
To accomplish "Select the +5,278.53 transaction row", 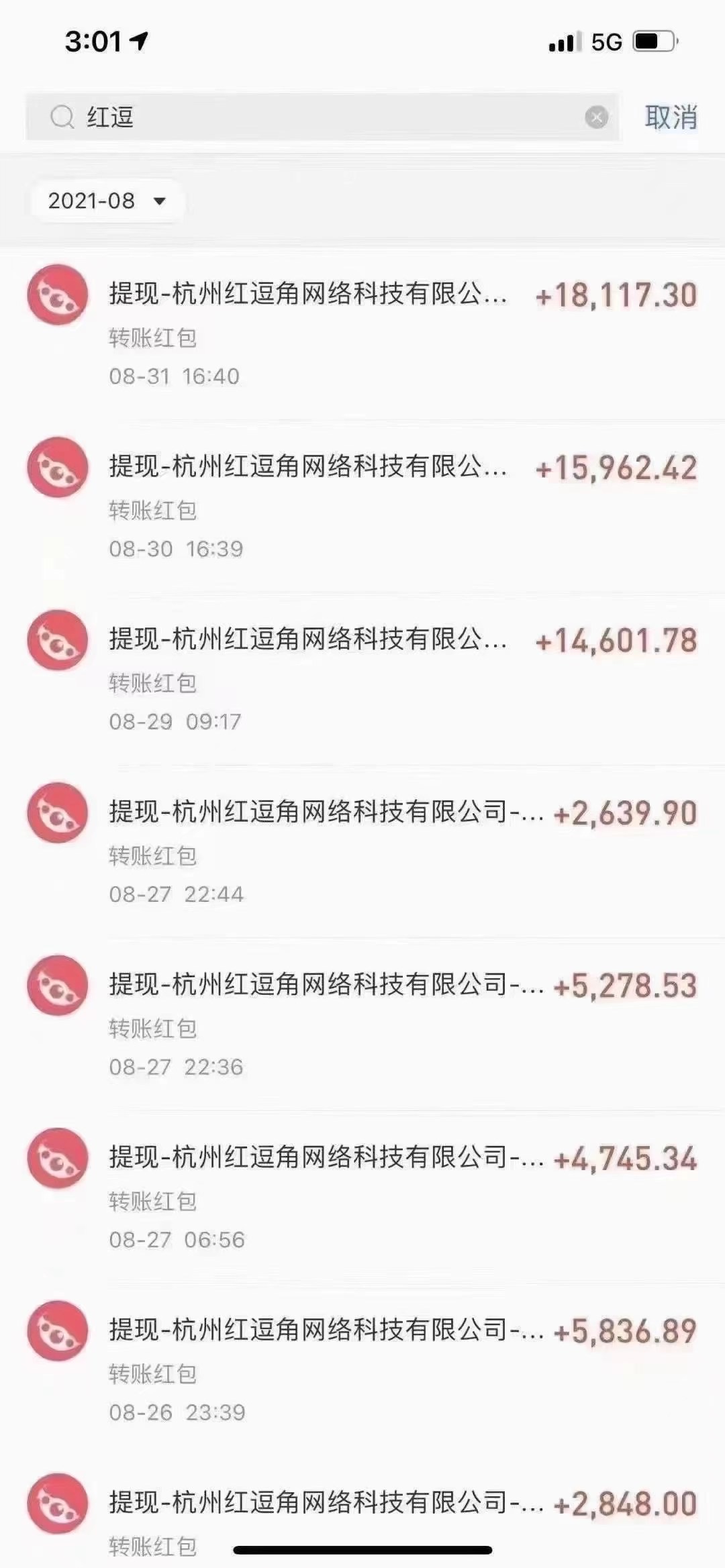I will point(362,1024).
